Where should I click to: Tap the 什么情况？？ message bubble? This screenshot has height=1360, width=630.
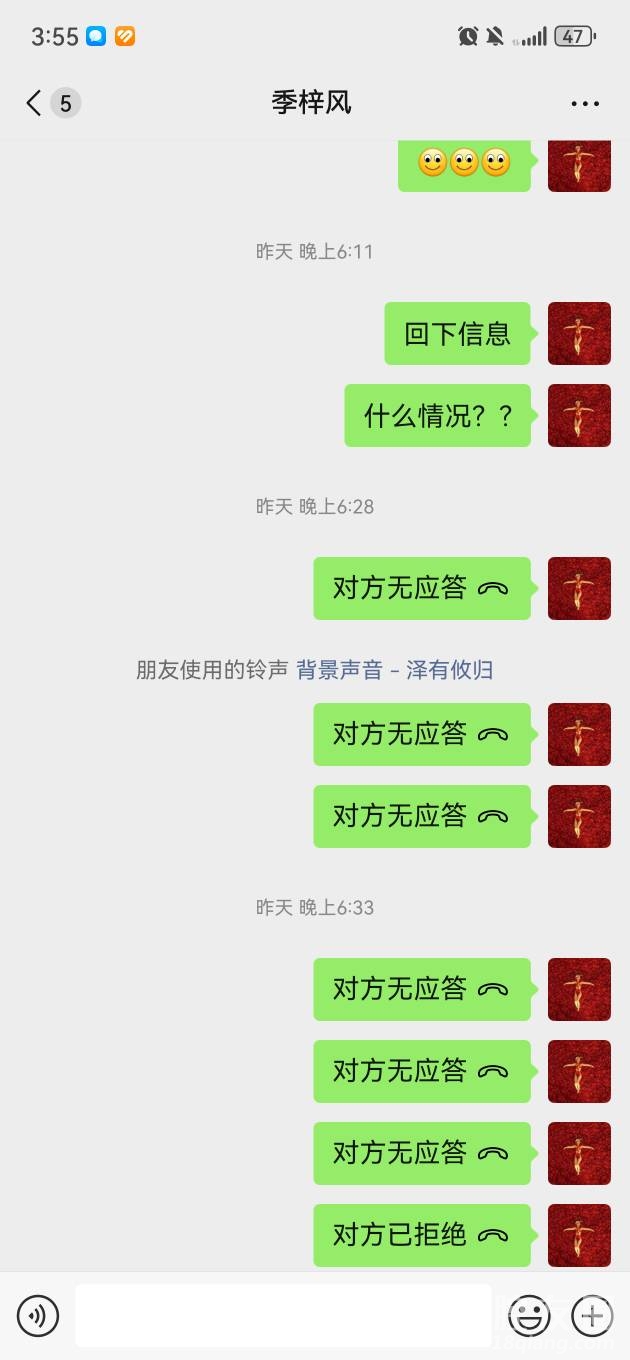coord(437,416)
